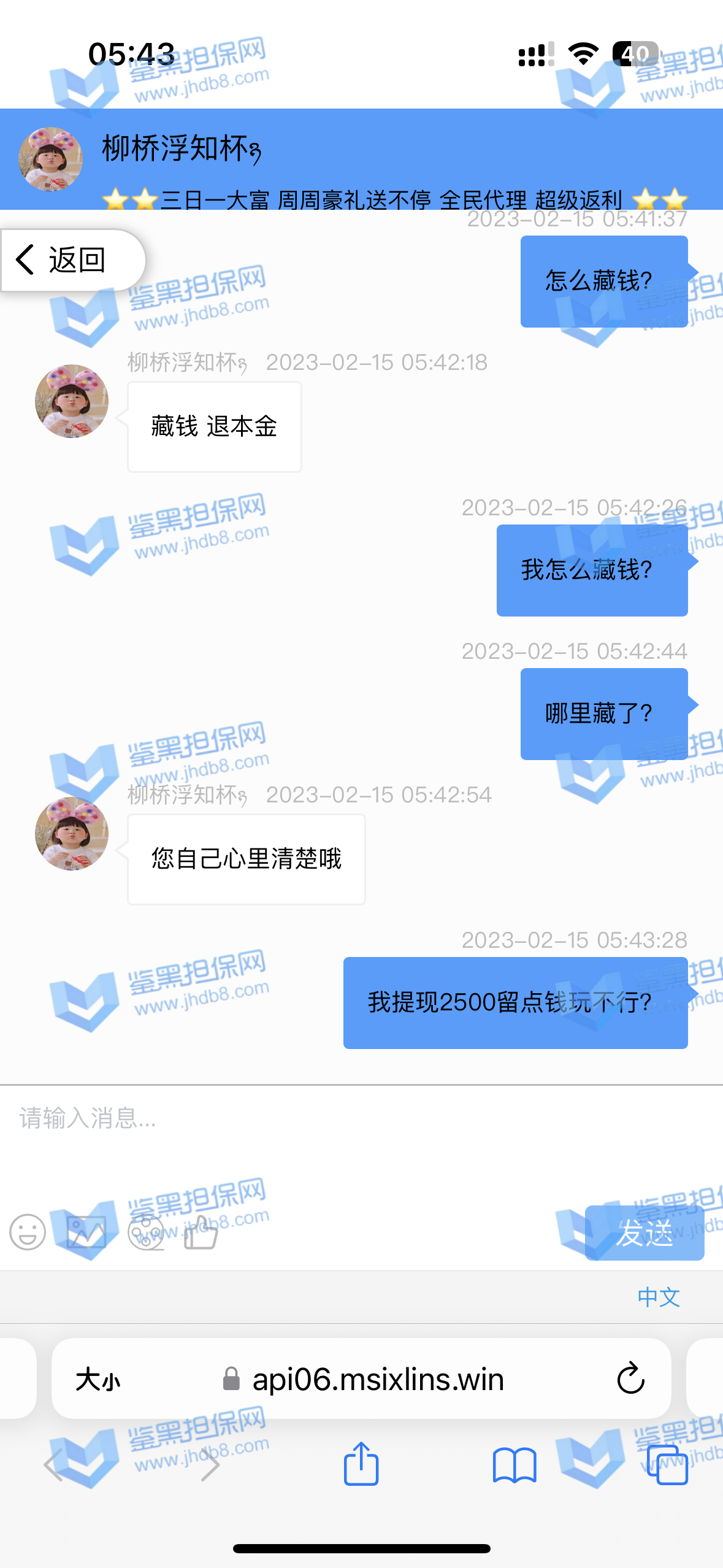Open the 大小 page settings menu
Screen dimensions: 723x1568
[98, 1380]
